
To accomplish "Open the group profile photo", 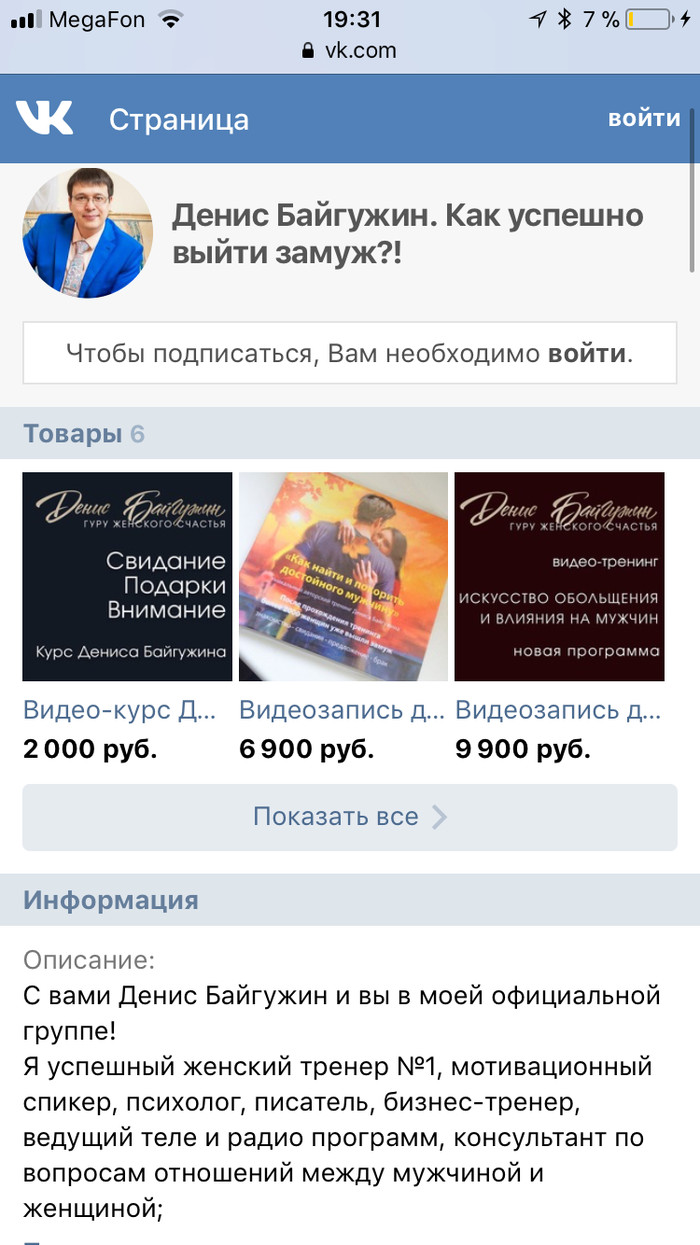I will click(88, 233).
